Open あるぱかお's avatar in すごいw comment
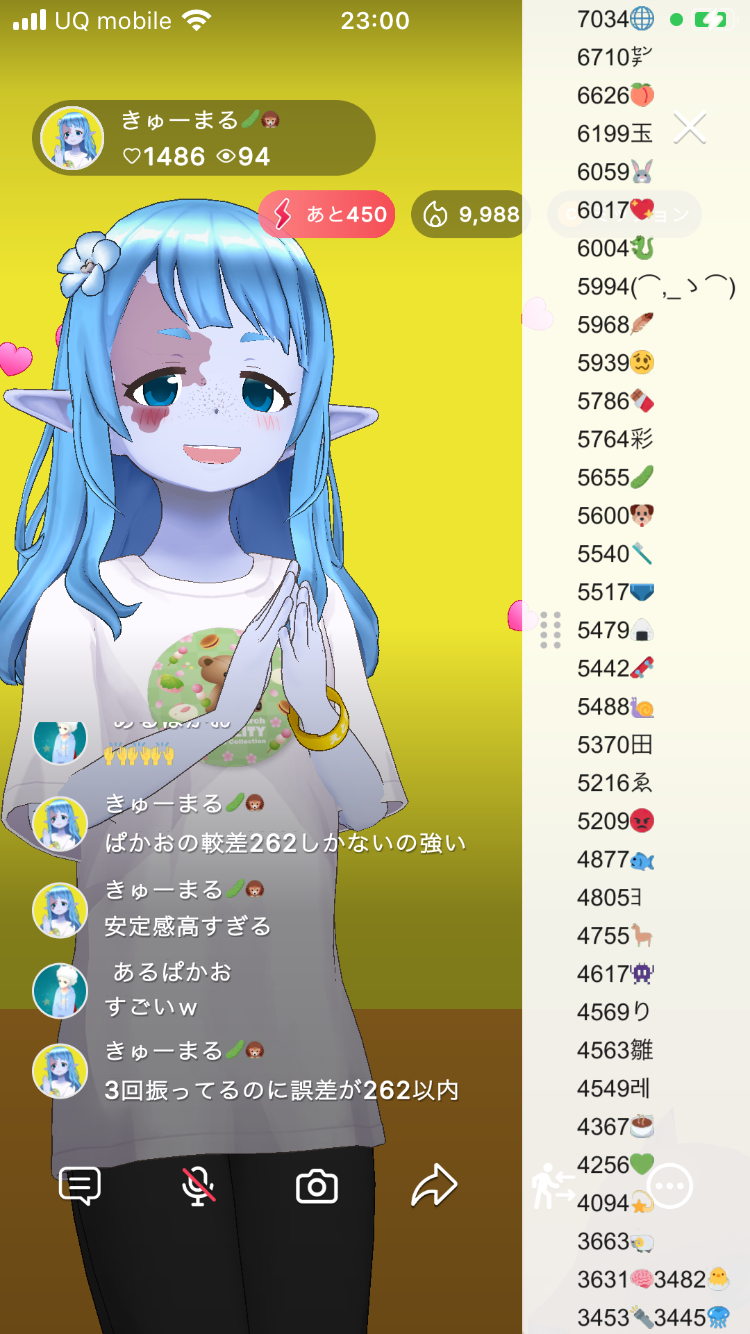The image size is (750, 1334). tap(60, 991)
